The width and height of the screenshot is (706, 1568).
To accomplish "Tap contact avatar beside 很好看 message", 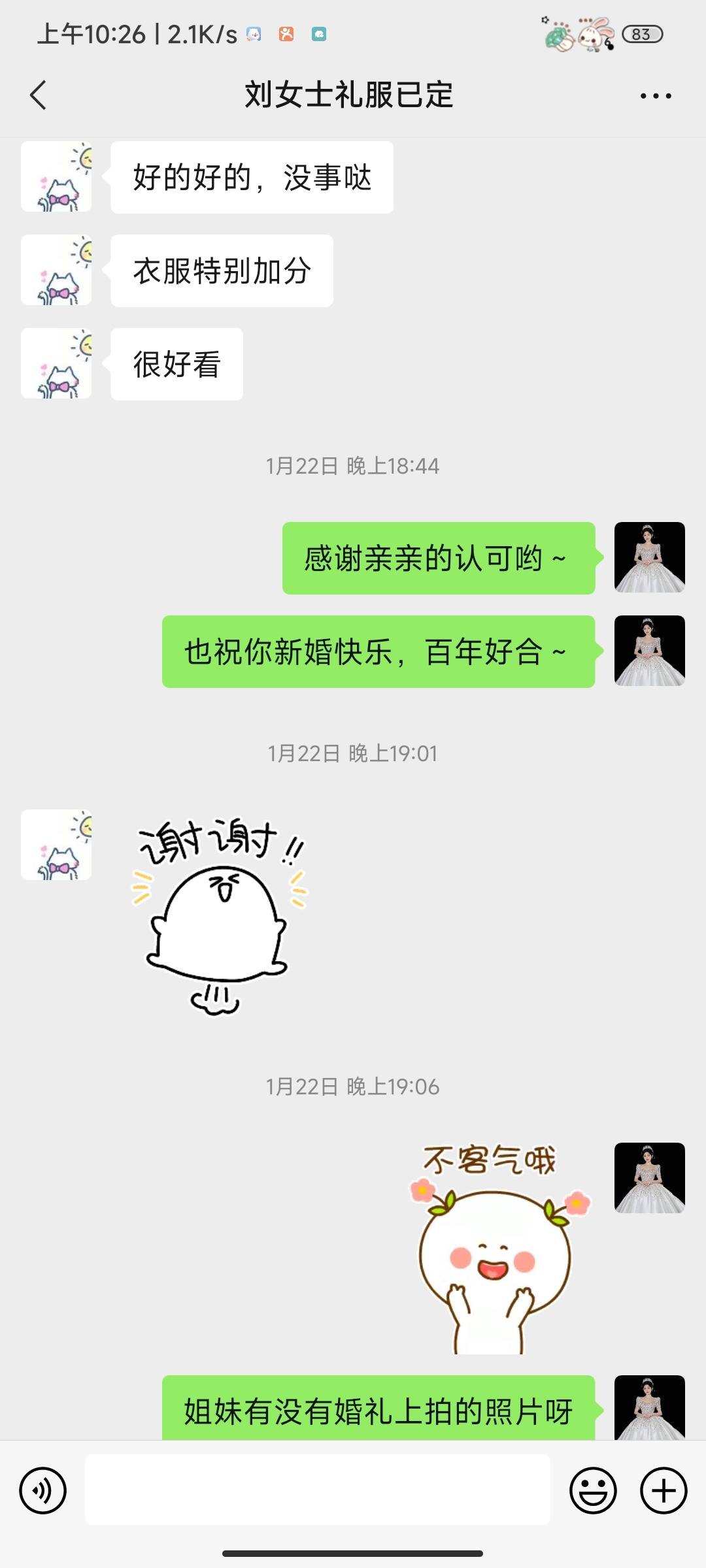I will tap(56, 363).
